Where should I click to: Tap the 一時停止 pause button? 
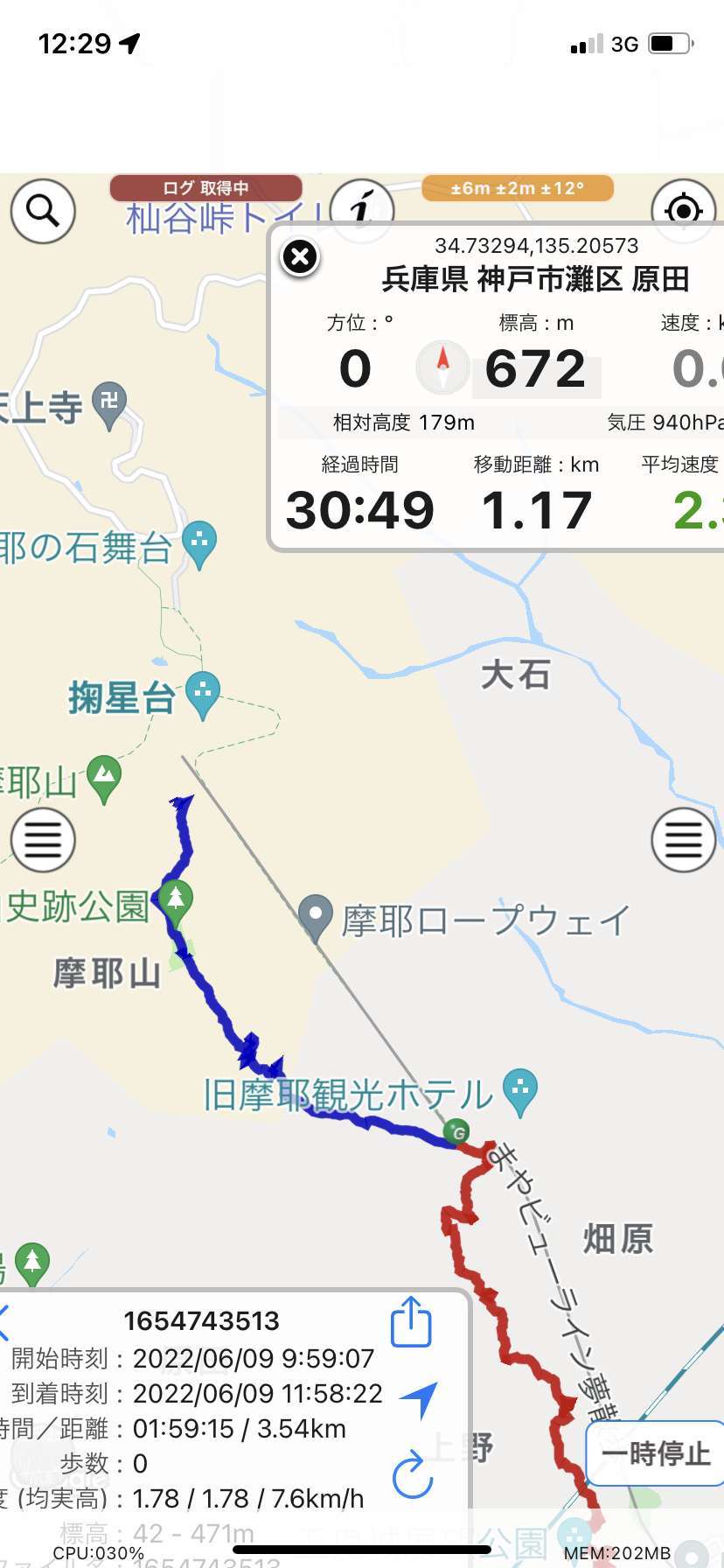(656, 1453)
